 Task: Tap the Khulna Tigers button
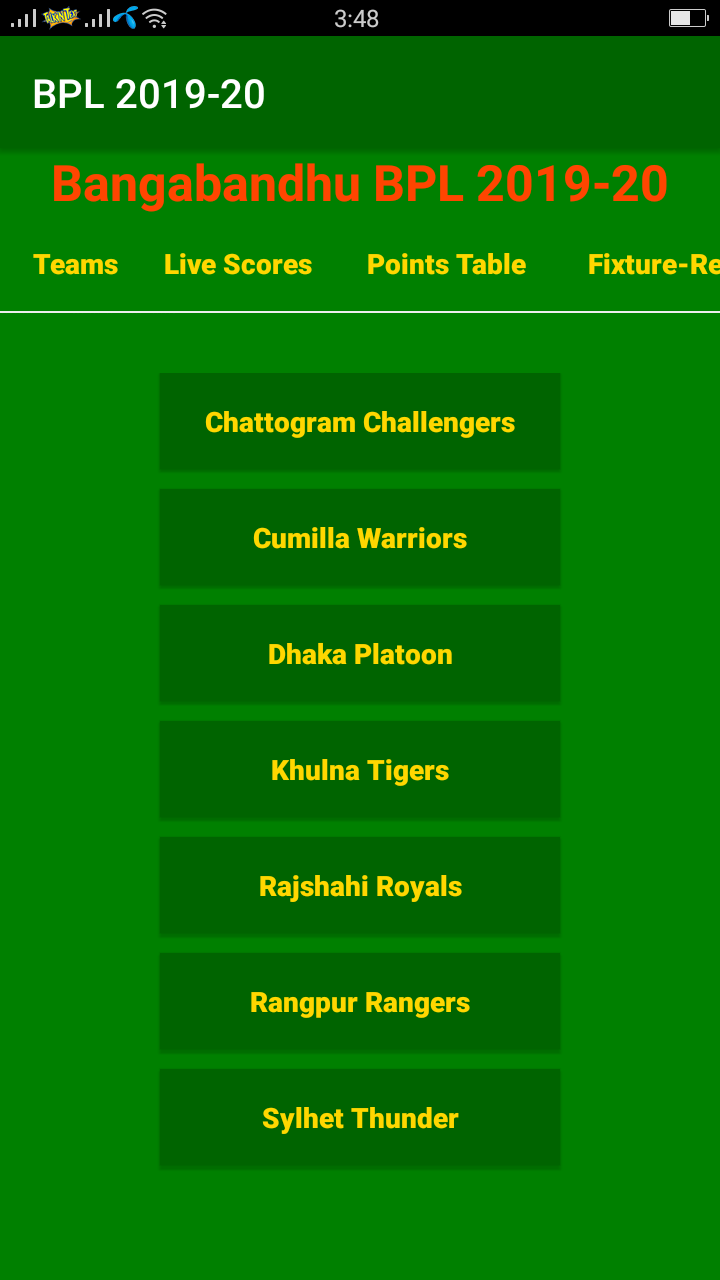pos(360,770)
